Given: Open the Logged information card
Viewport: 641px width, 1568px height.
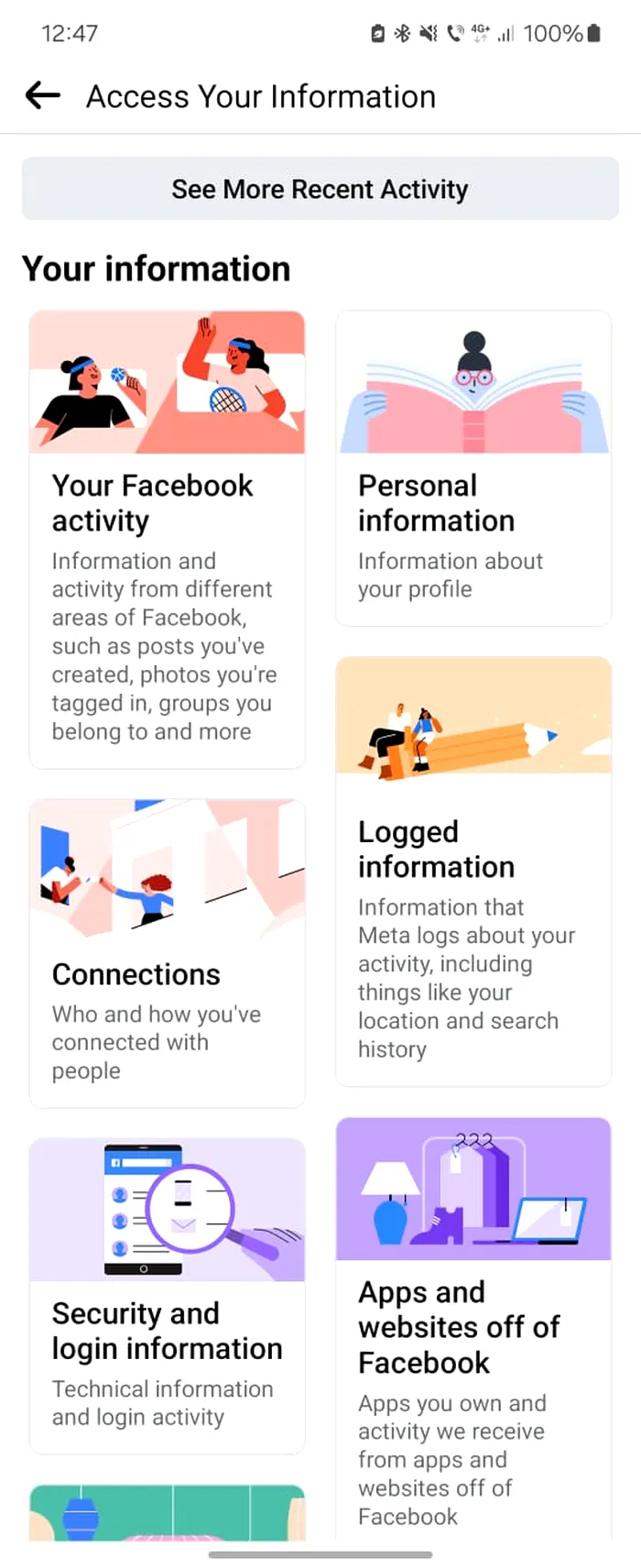Looking at the screenshot, I should (x=473, y=871).
